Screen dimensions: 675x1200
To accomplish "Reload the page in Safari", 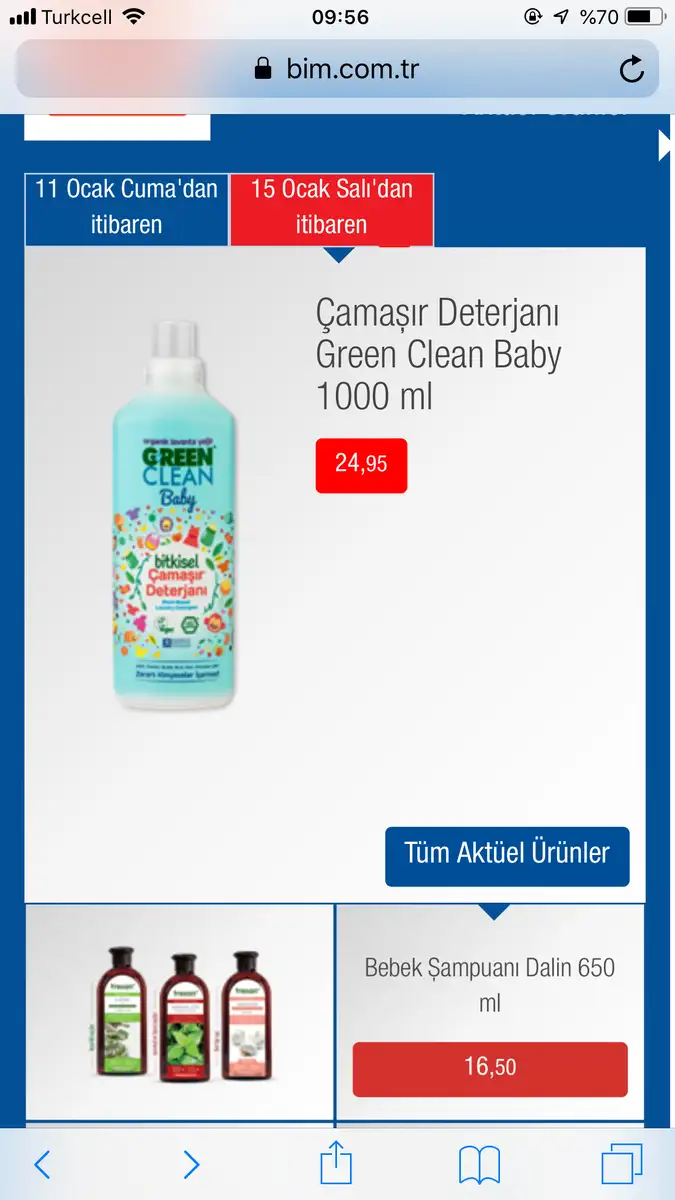I will click(x=632, y=69).
